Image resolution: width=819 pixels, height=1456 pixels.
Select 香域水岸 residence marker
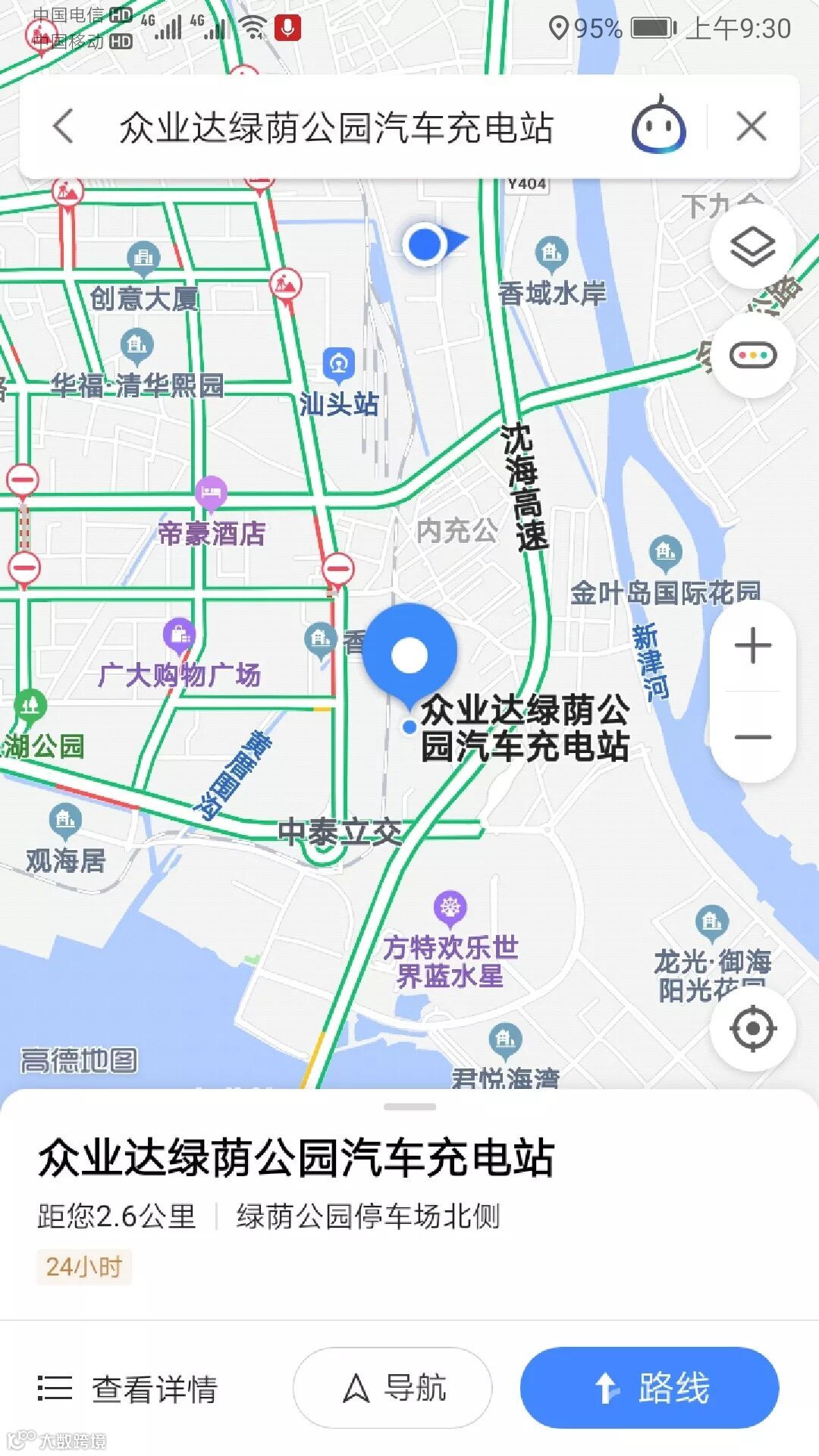(x=551, y=253)
